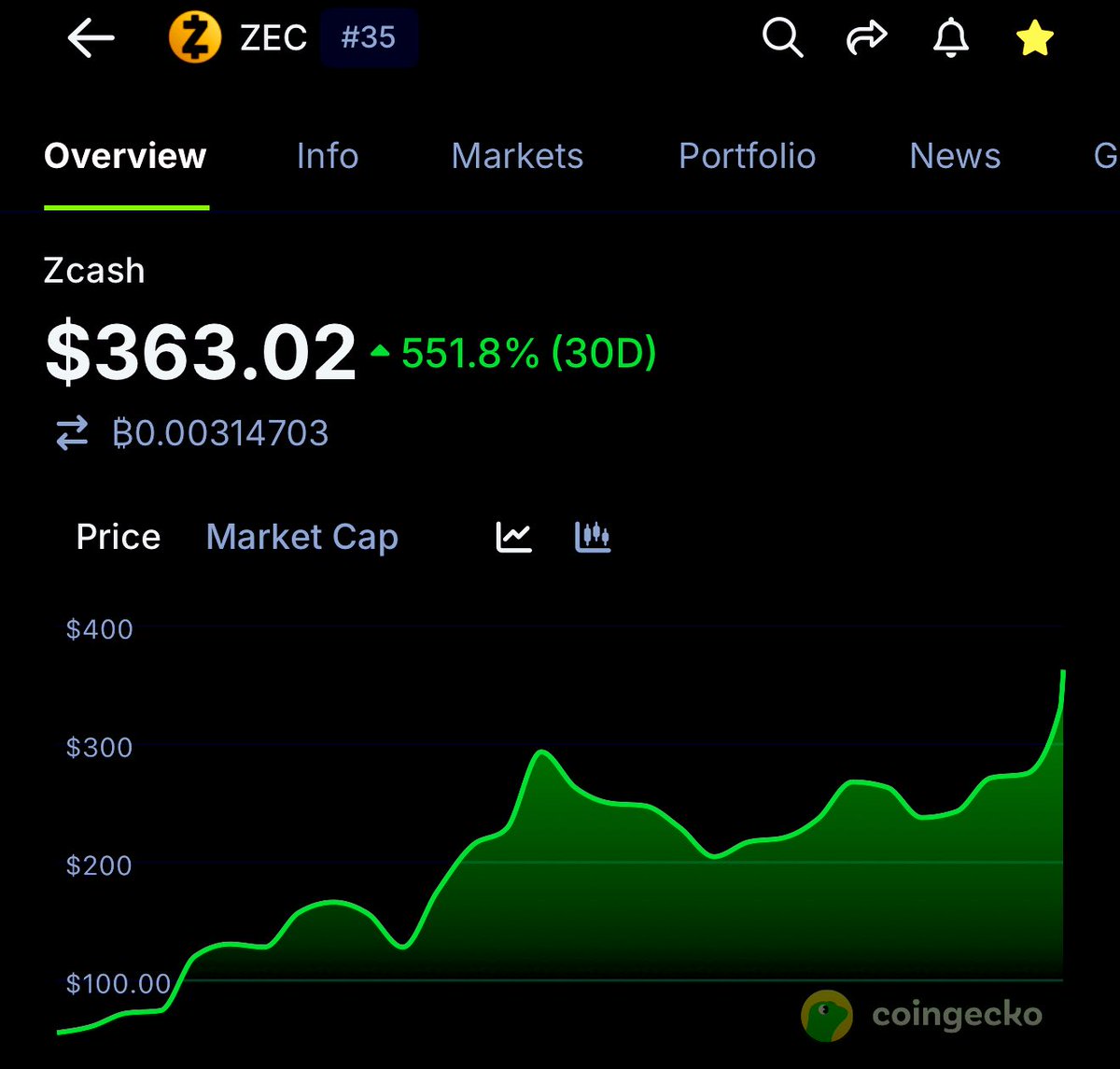
Task: Select the Price chart option
Action: [x=118, y=537]
